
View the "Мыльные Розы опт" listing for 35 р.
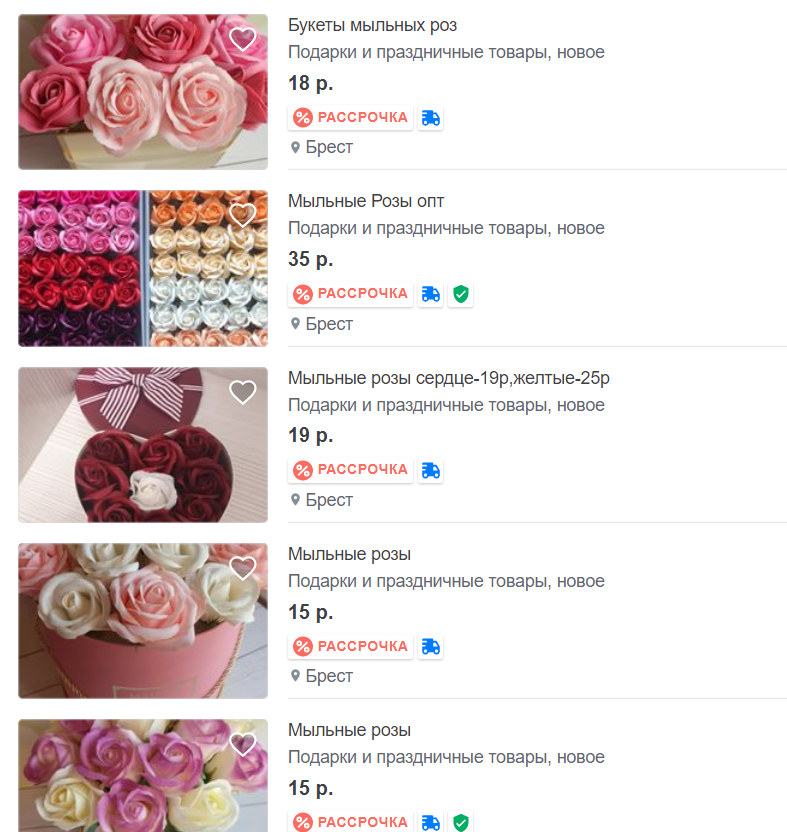pyautogui.click(x=365, y=201)
